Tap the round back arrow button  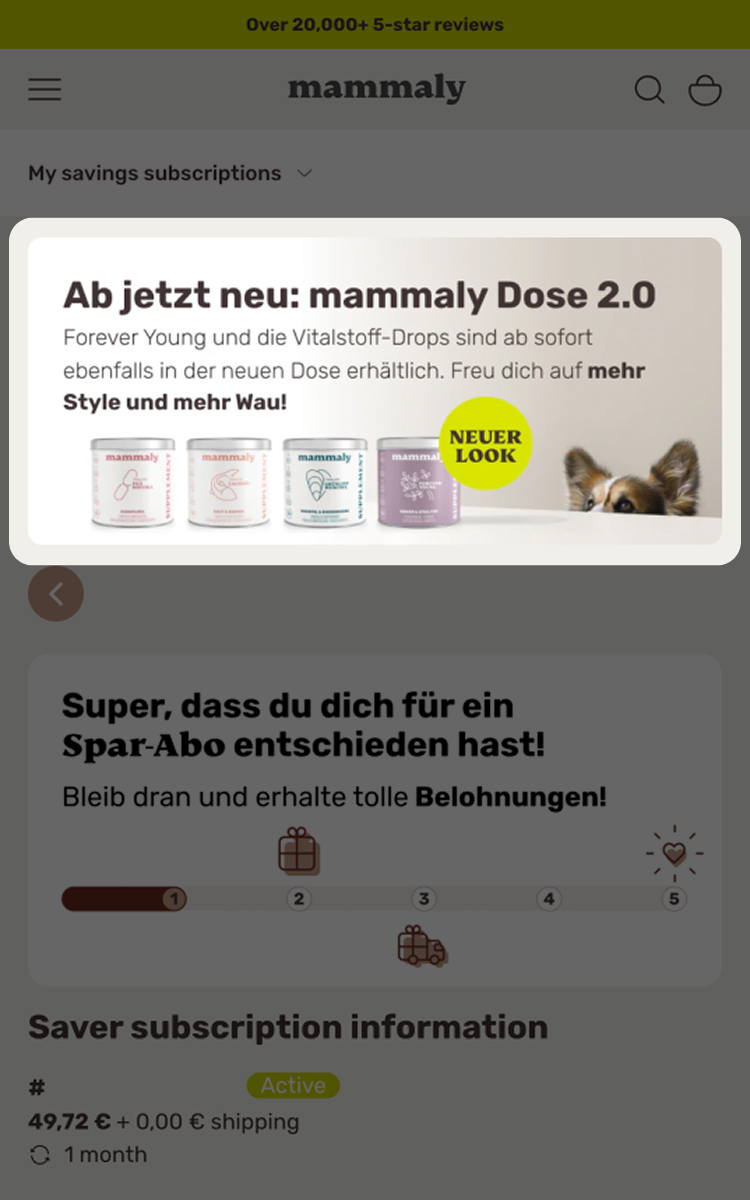tap(56, 594)
